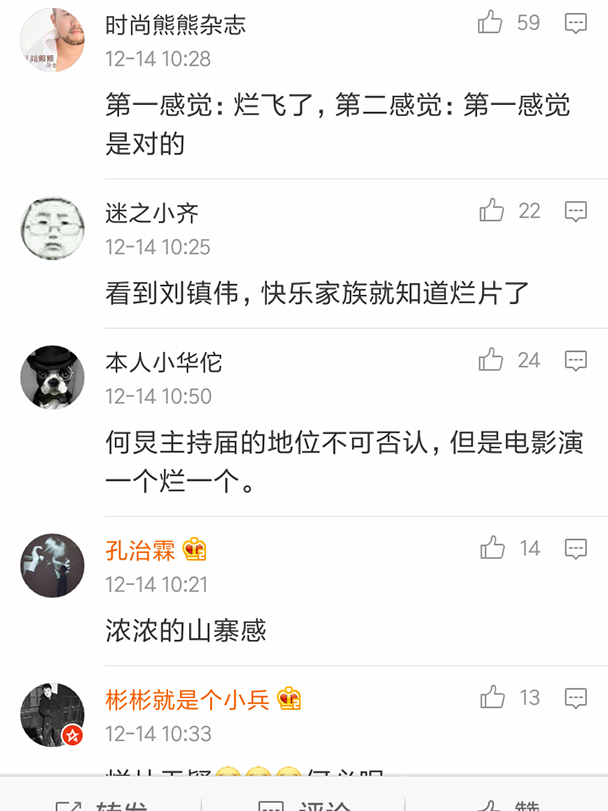Like the comment by 孔治霖
608x811 pixels.
point(491,548)
